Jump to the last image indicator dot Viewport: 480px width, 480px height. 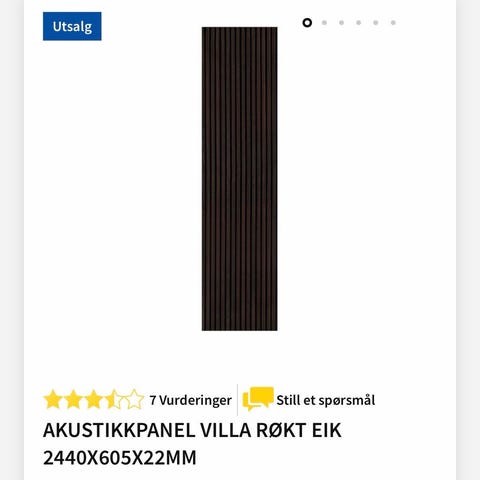[x=393, y=23]
